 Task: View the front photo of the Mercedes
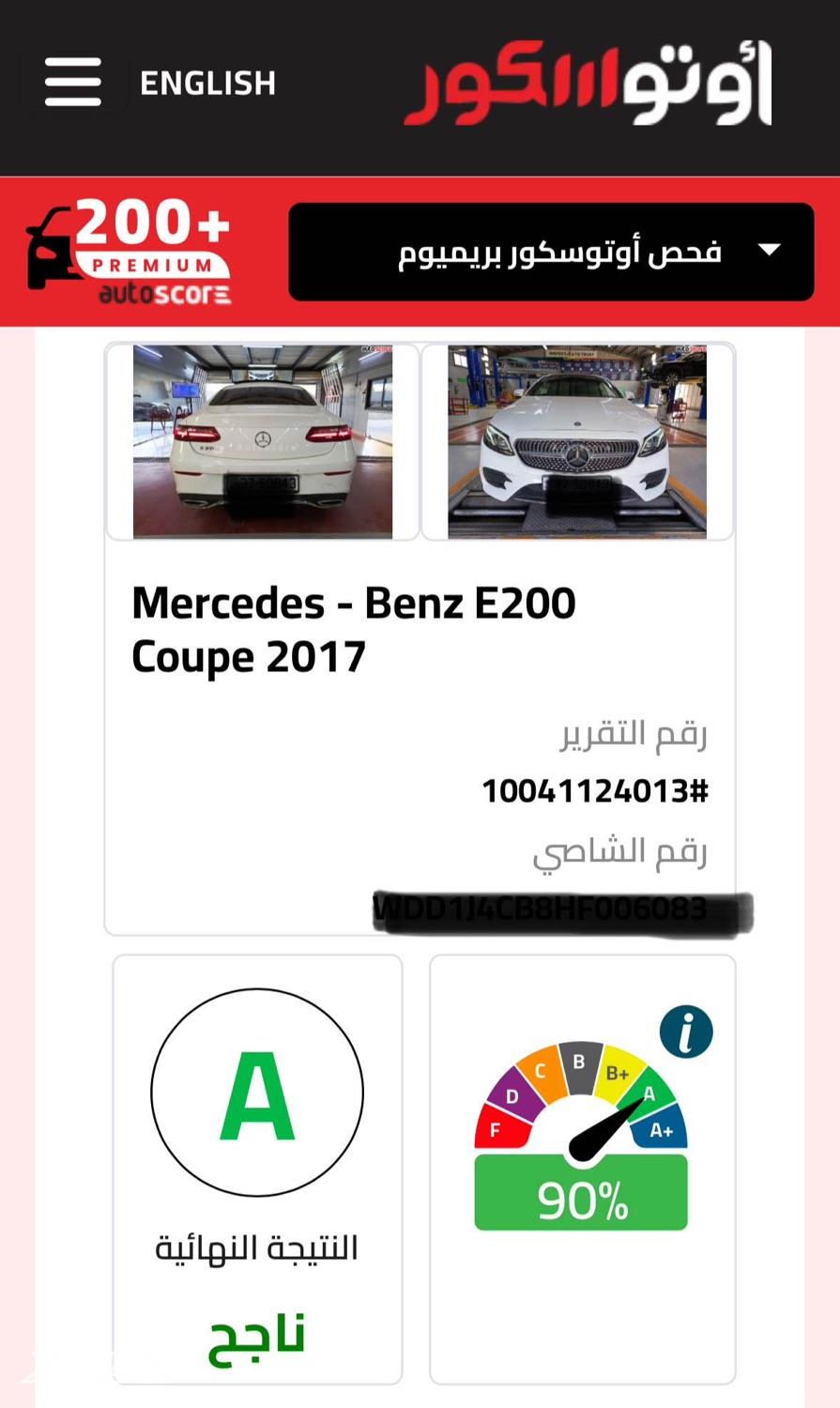(577, 441)
